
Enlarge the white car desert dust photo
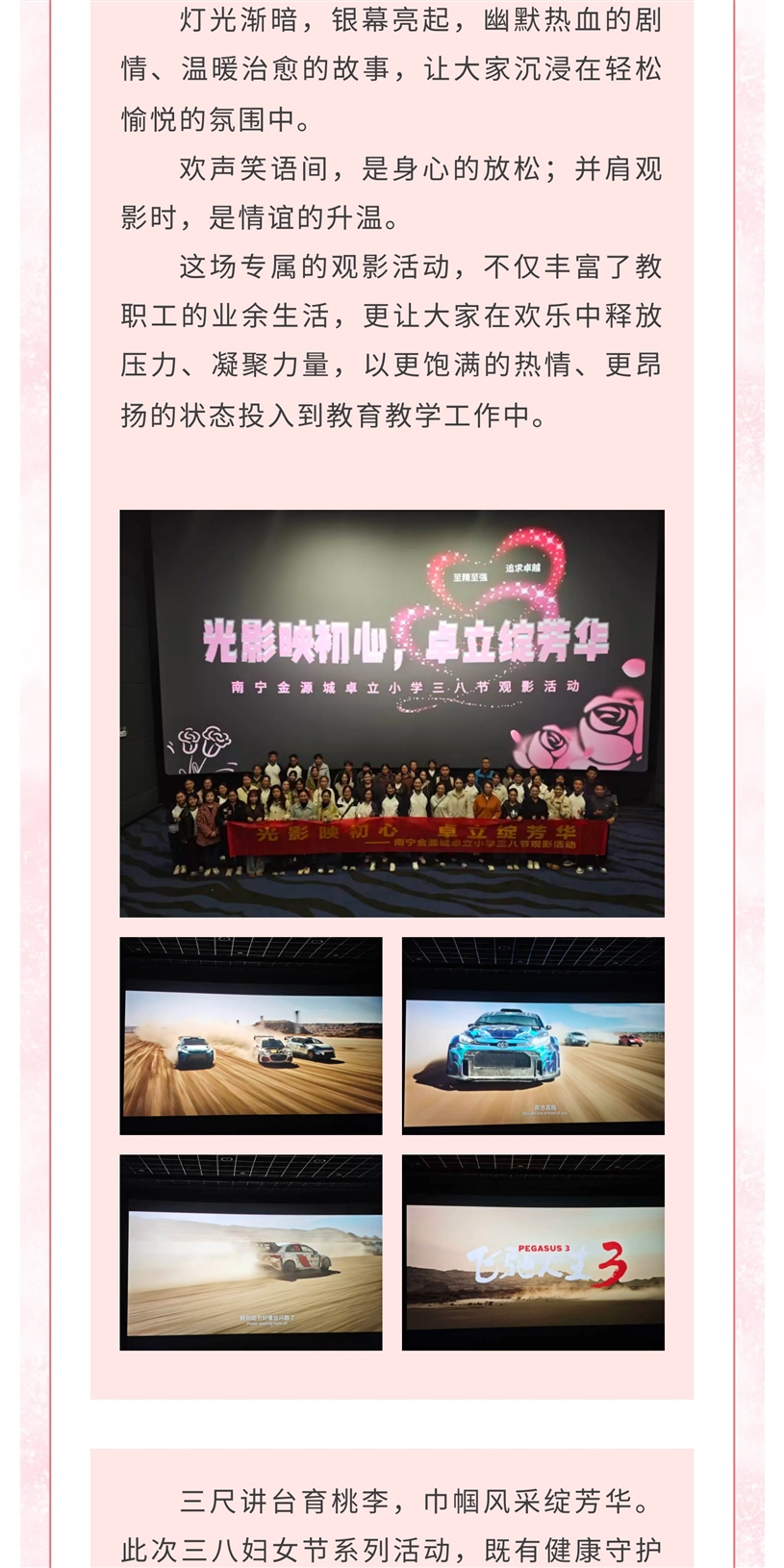pyautogui.click(x=251, y=1252)
